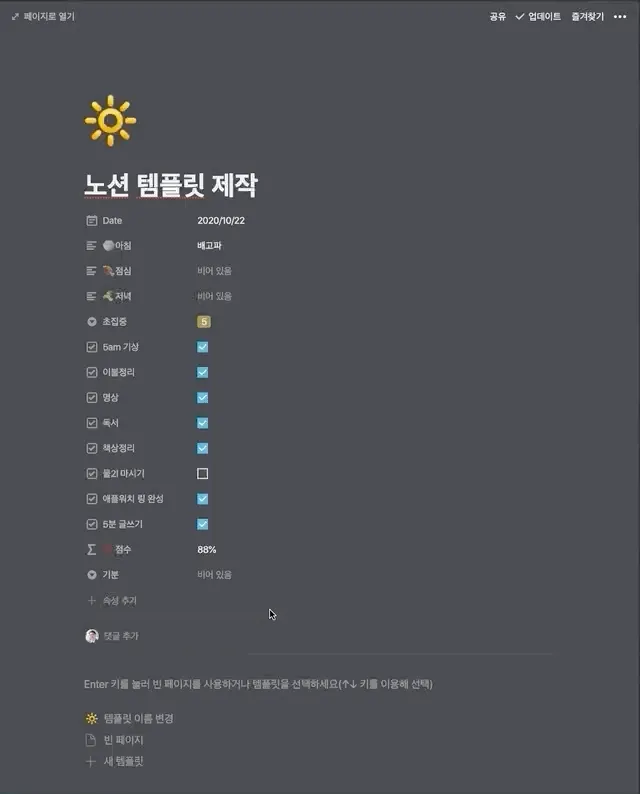This screenshot has width=640, height=794.
Task: Change the sun page icon
Action: pyautogui.click(x=110, y=121)
